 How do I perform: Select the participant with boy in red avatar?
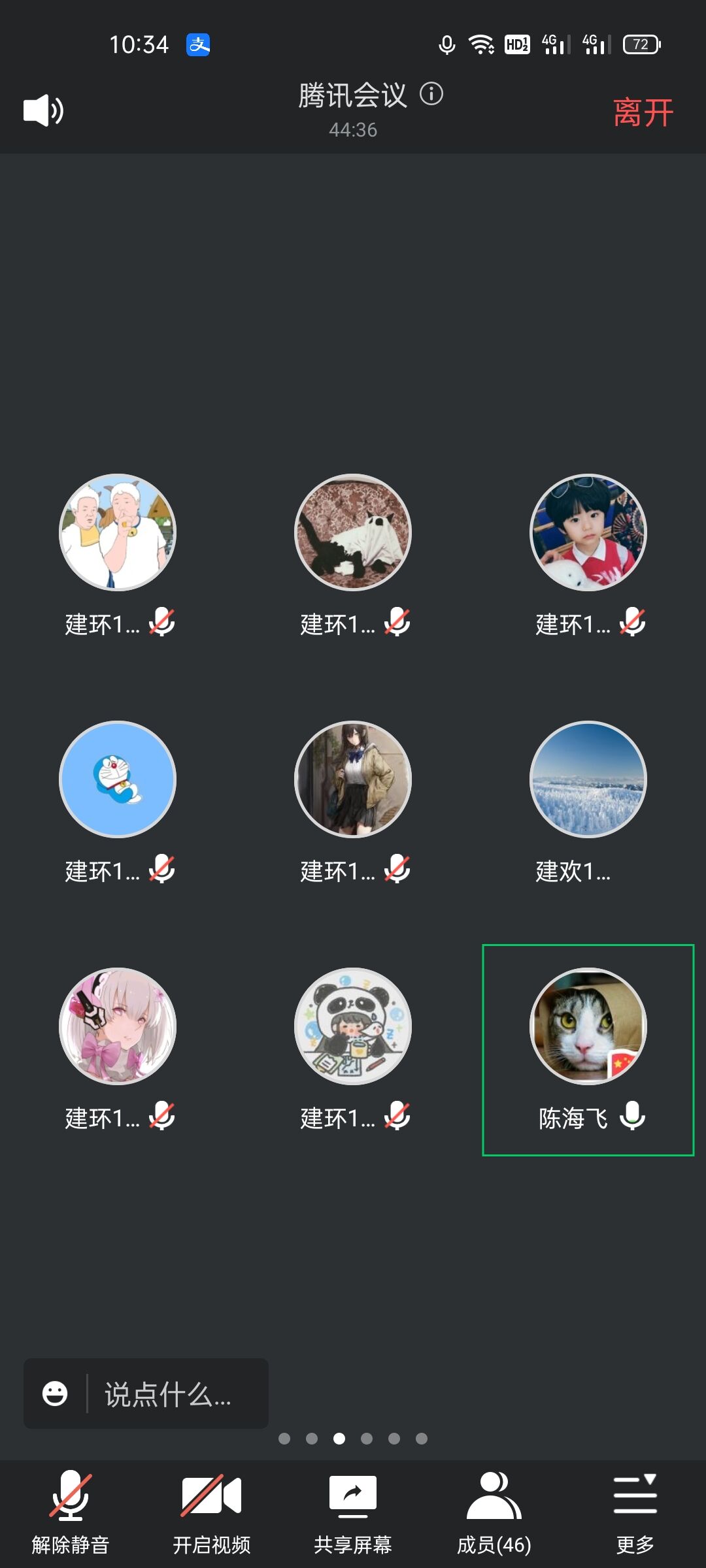(588, 532)
